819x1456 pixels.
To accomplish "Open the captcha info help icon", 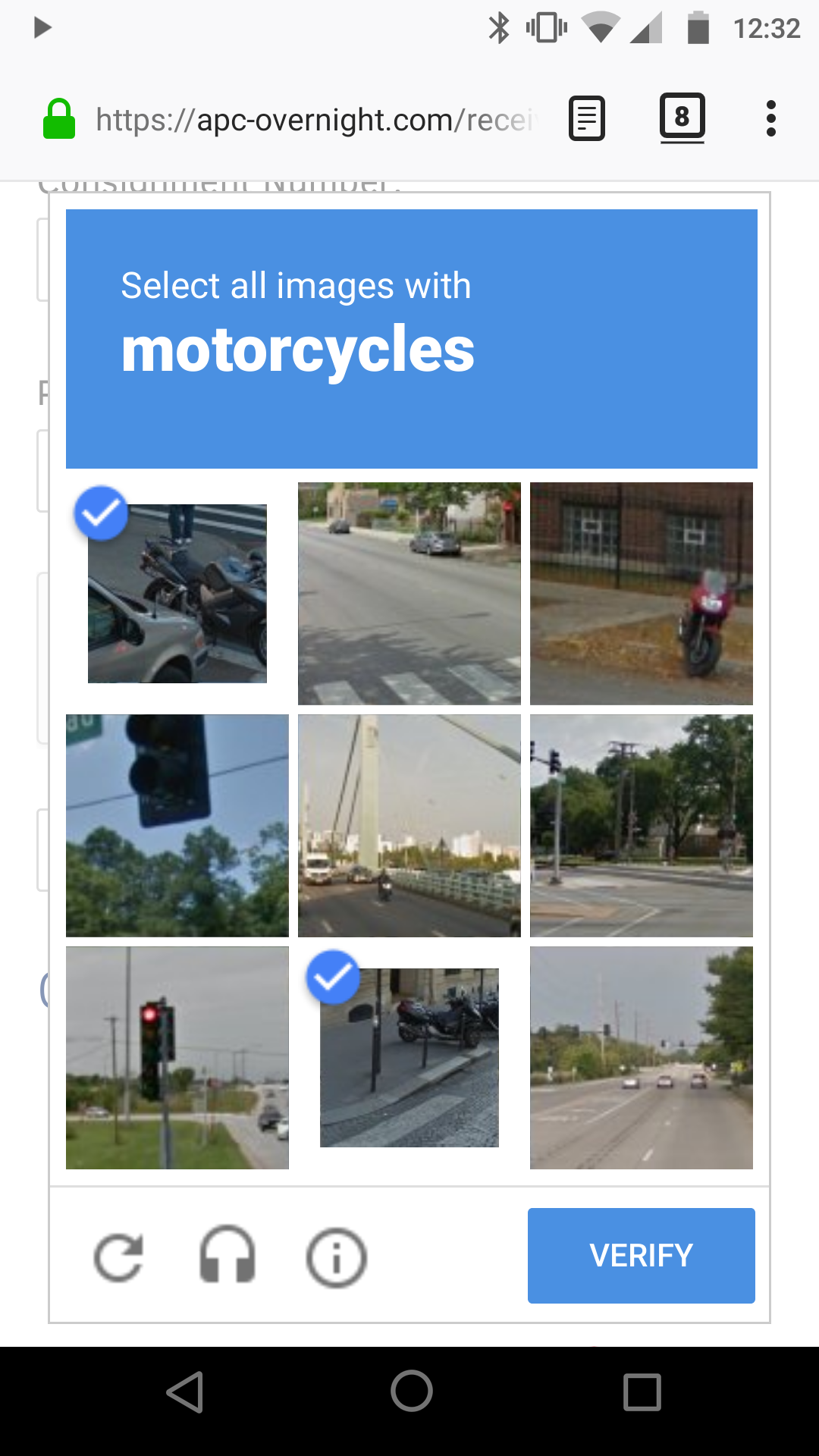I will coord(336,1257).
